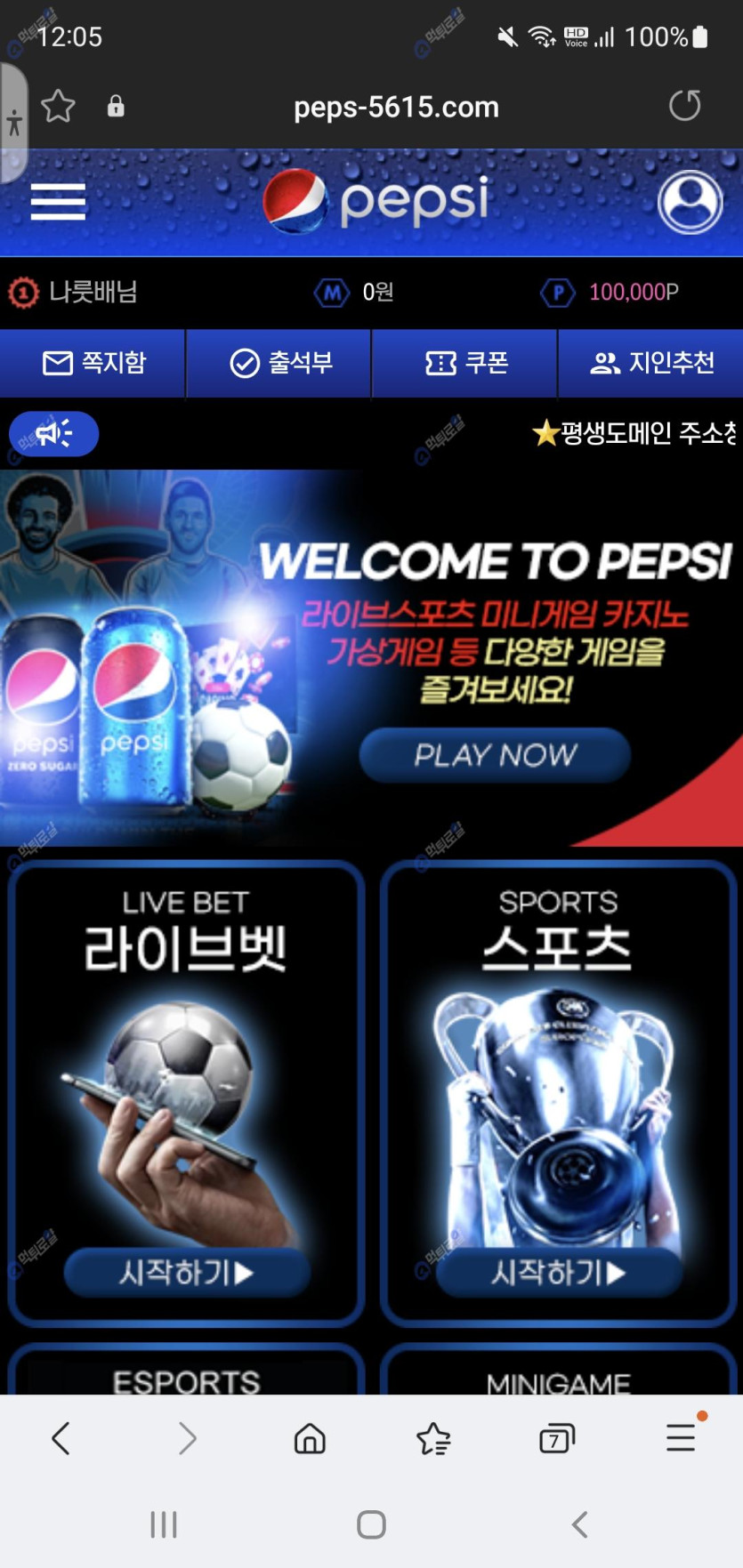The width and height of the screenshot is (743, 1568).
Task: Tap the PLAY NOW banner button
Action: pyautogui.click(x=495, y=755)
